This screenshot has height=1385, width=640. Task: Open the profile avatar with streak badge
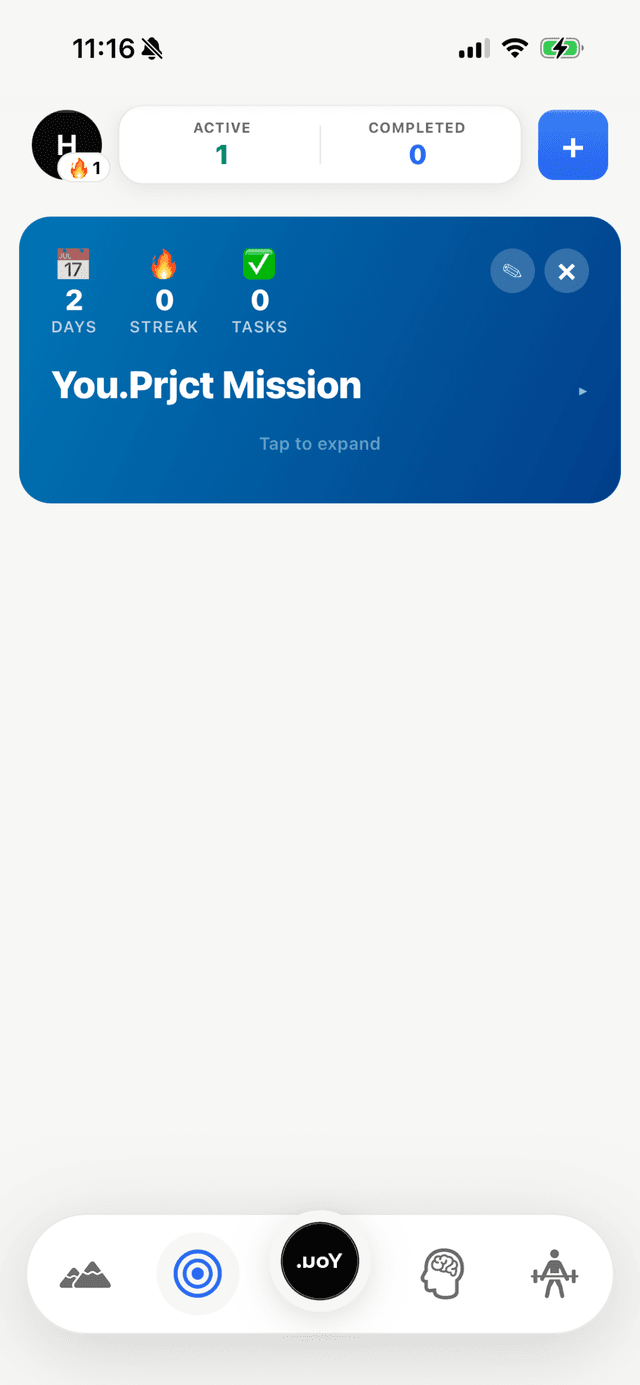67,145
